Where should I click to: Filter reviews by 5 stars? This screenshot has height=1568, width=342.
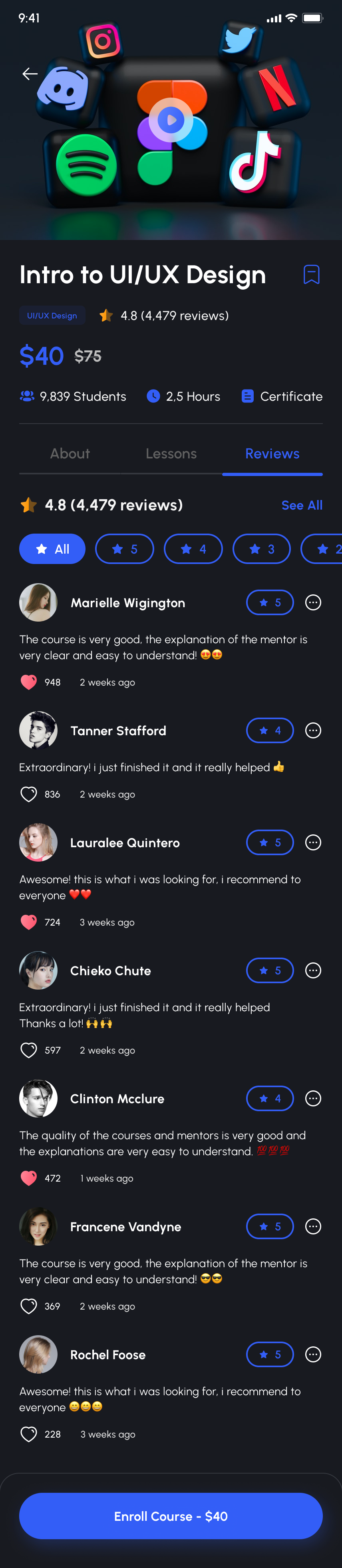(125, 549)
